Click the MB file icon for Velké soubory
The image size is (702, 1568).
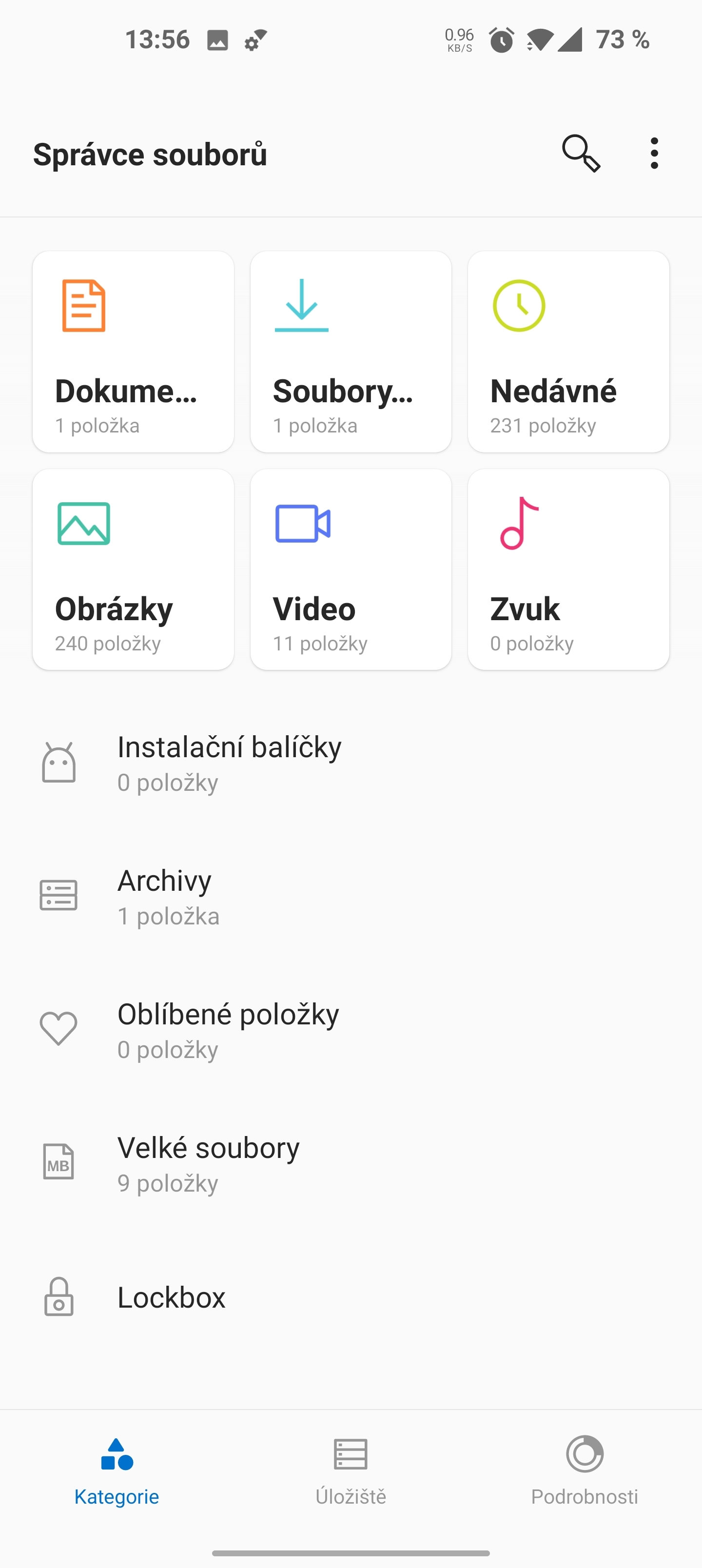tap(58, 1161)
